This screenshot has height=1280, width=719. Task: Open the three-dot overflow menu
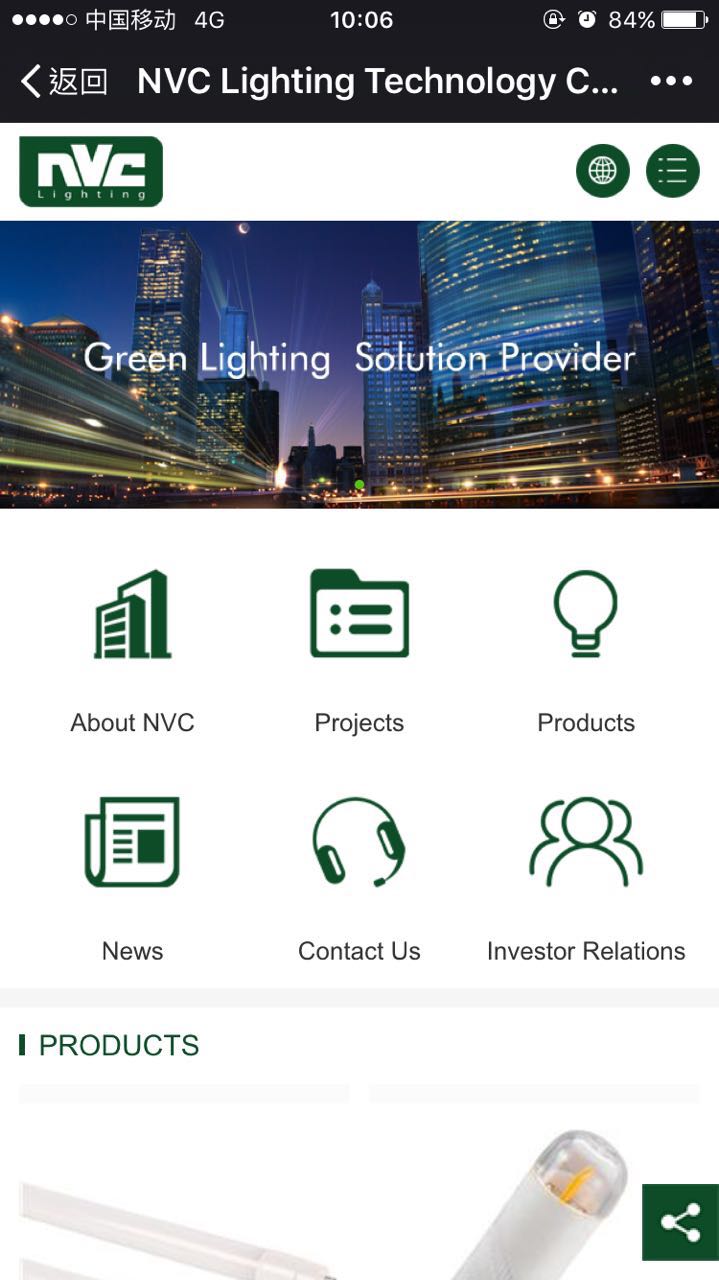[x=671, y=82]
